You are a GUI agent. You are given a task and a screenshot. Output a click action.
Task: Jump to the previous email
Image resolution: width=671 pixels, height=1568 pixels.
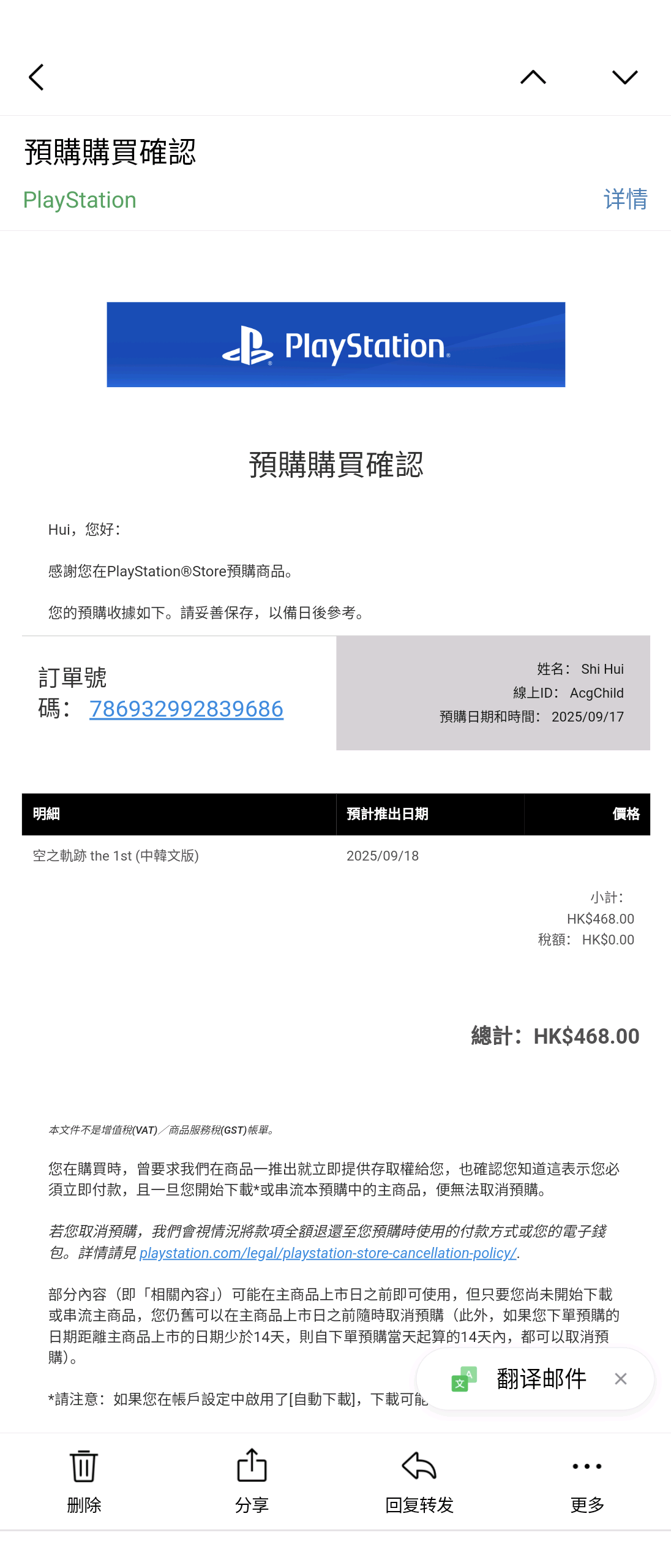(x=533, y=77)
